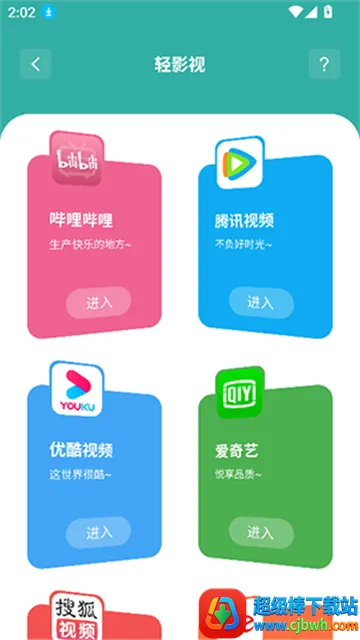Tap 进入 under 优酷视频
360x640 pixels.
click(x=99, y=532)
